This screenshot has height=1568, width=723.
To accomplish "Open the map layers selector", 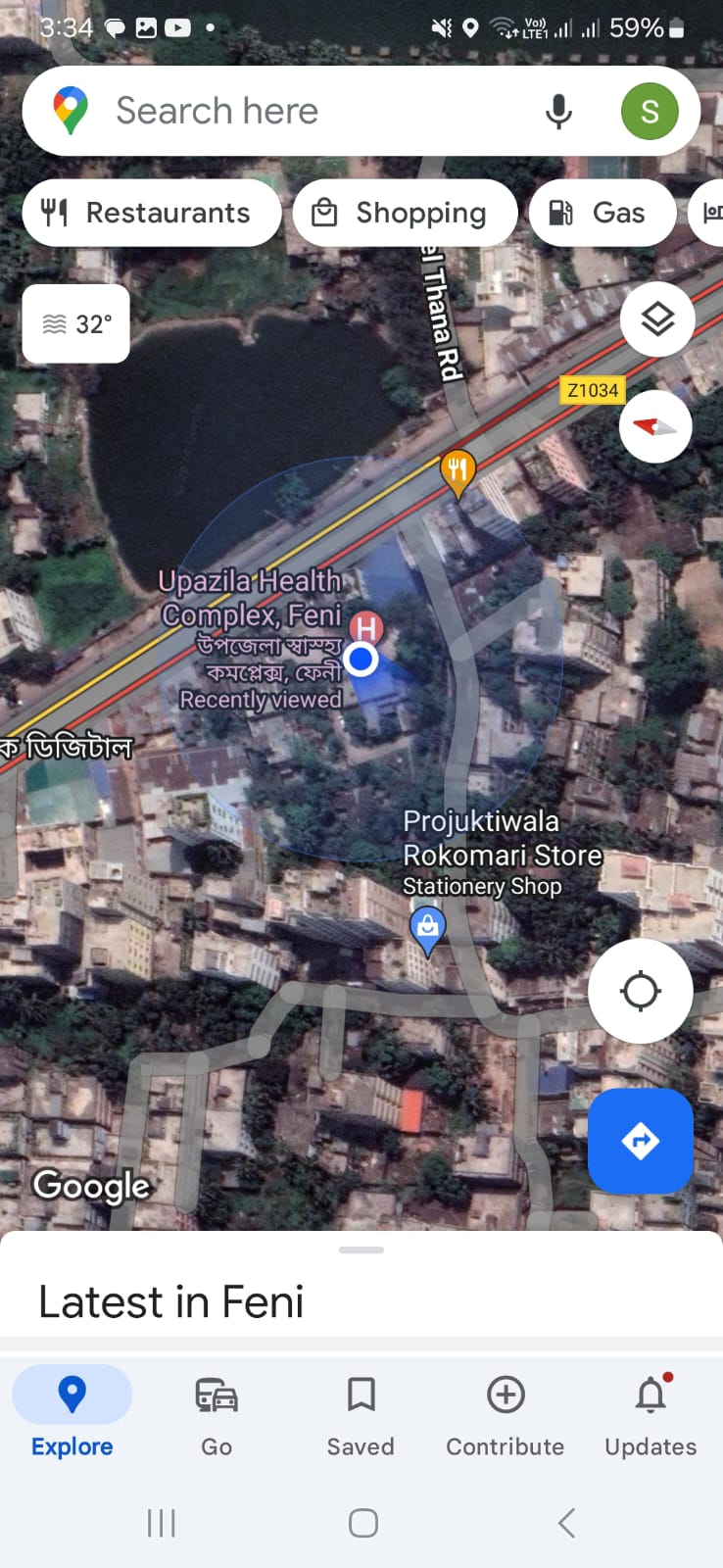I will 657,319.
